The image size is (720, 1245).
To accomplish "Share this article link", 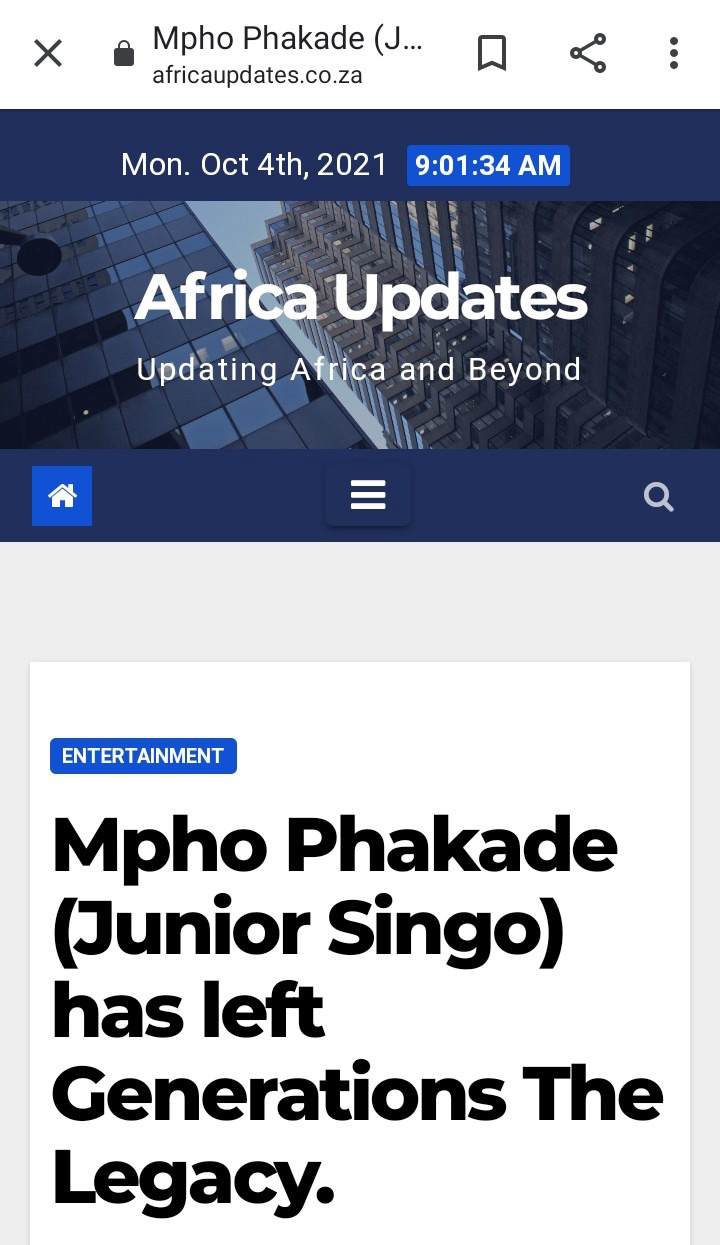I will 588,53.
